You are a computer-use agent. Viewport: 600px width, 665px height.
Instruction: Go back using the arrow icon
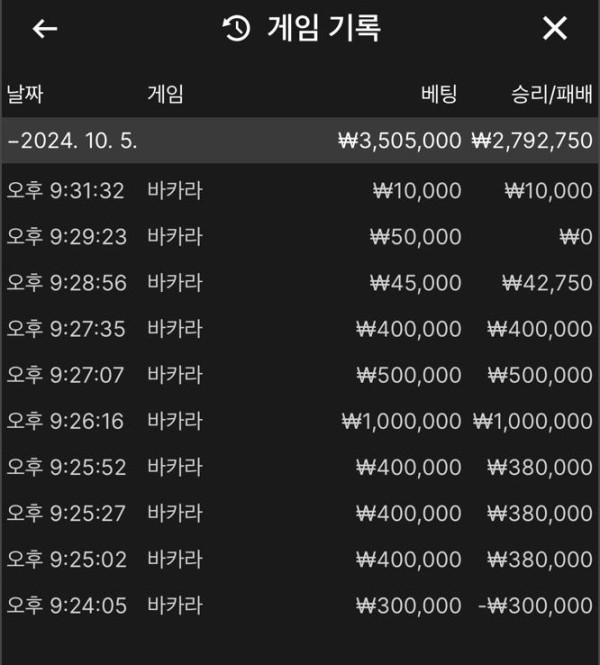(45, 29)
